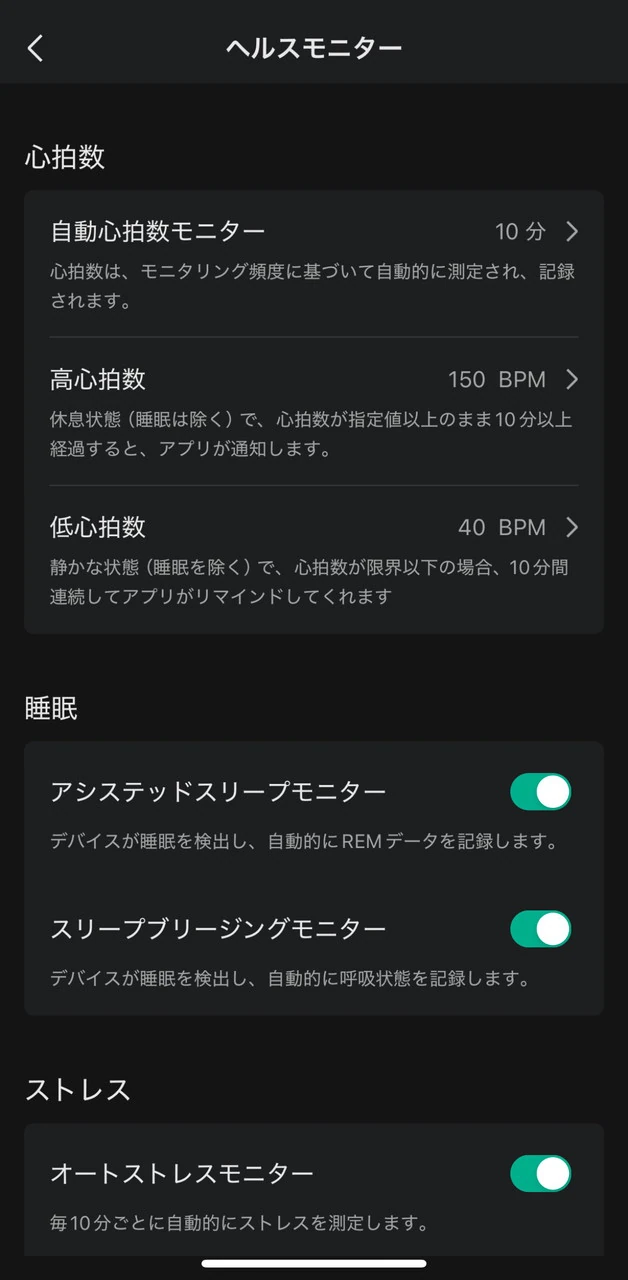This screenshot has width=628, height=1280.
Task: Open 低心拍数 alert threshold setting
Action: coord(314,527)
